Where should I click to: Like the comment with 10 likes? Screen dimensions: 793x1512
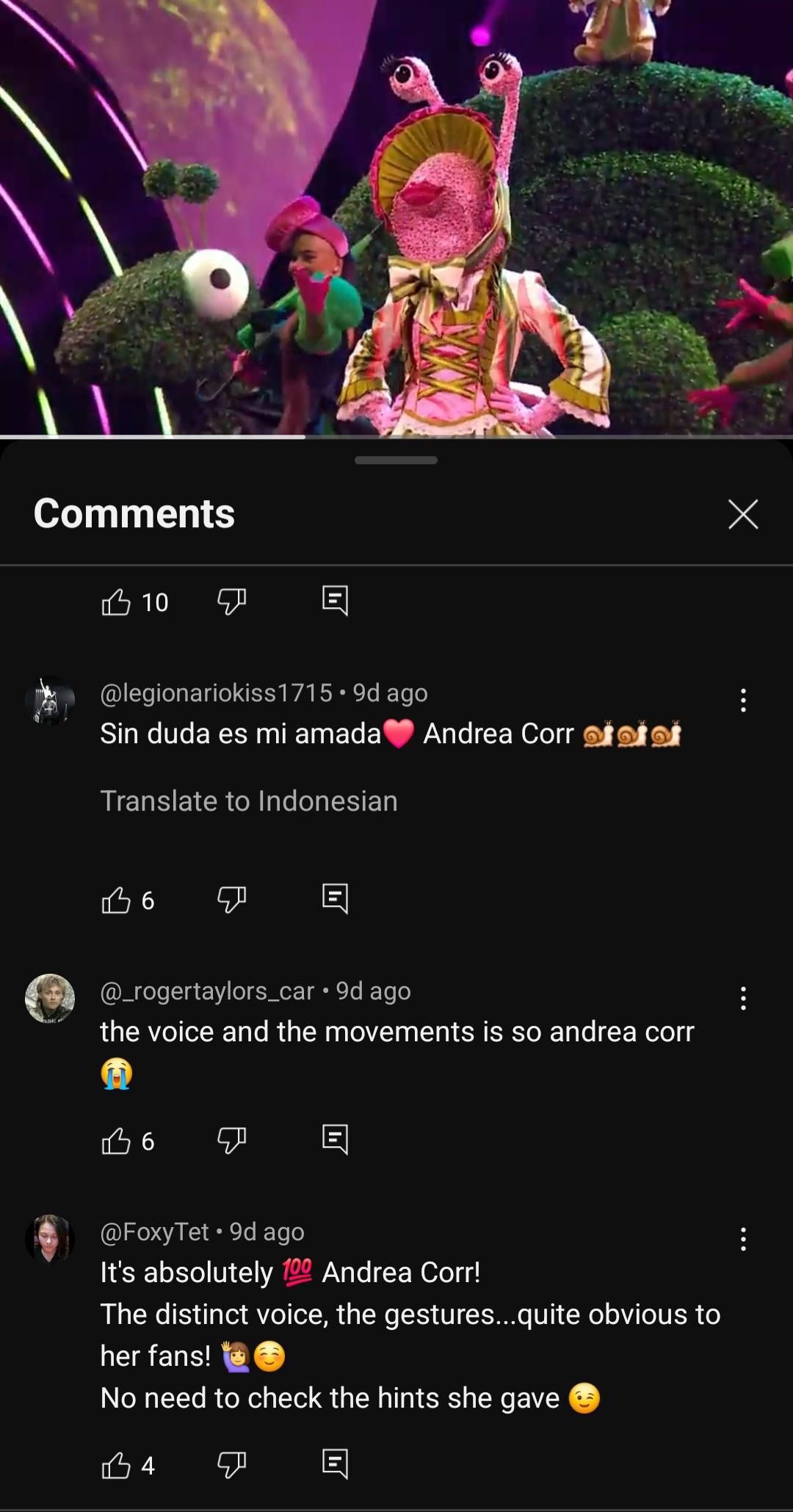[116, 602]
